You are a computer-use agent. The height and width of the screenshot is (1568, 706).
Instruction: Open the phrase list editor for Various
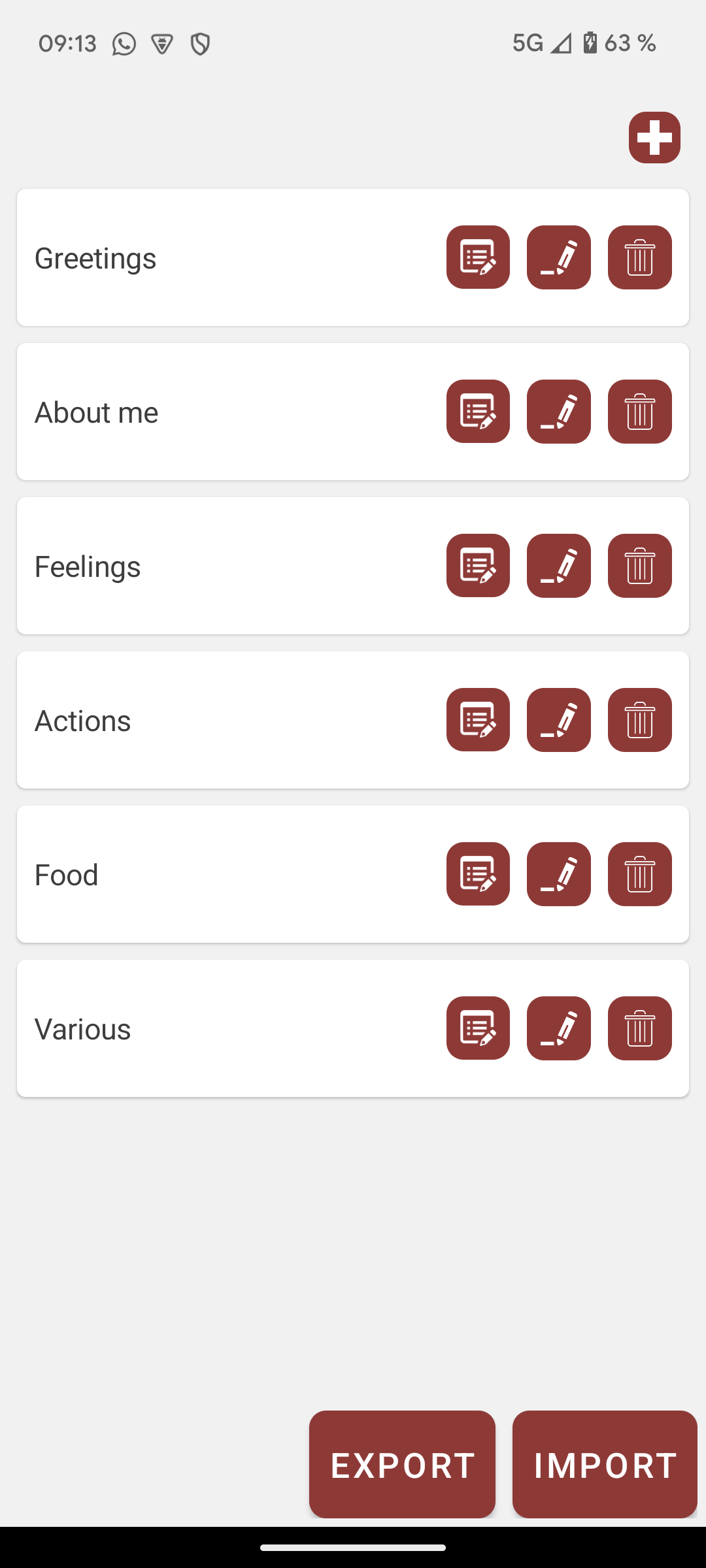[478, 1028]
